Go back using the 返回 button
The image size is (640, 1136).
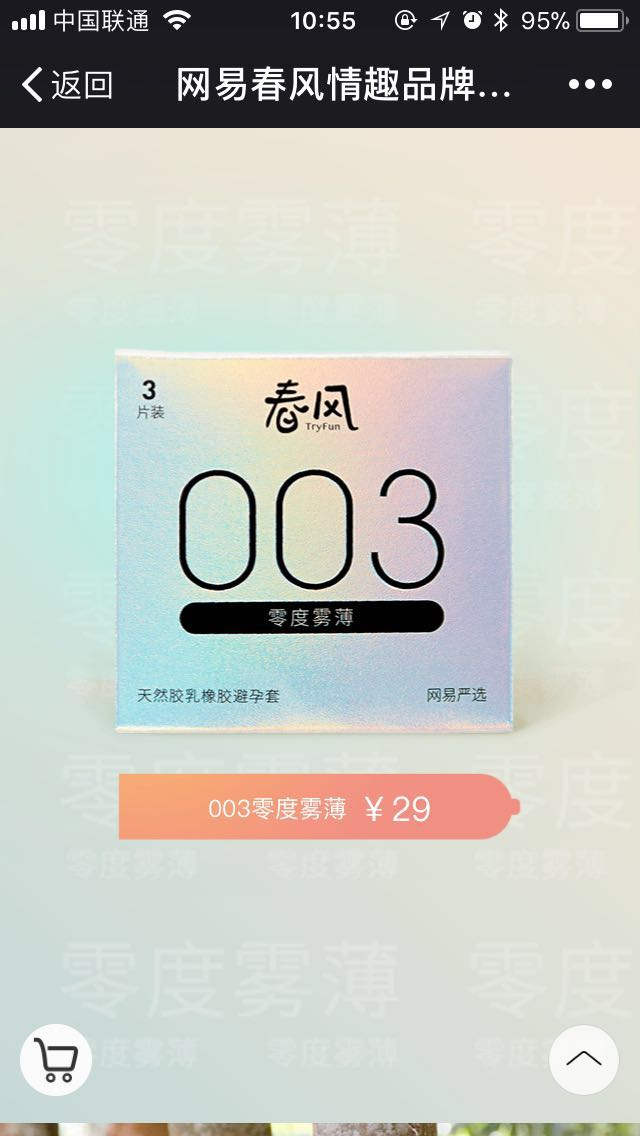67,86
